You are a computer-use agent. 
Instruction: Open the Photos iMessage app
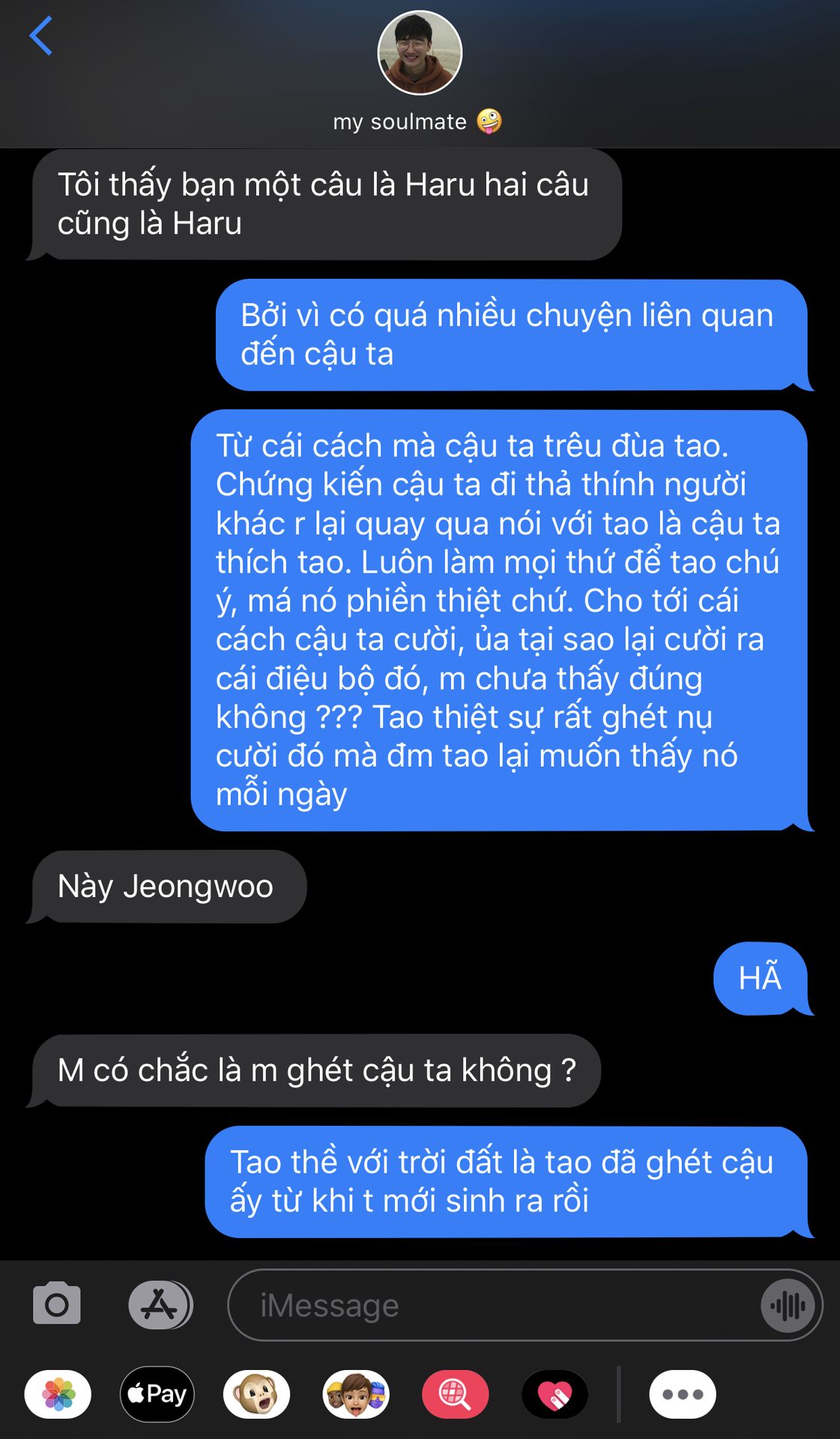pos(58,1394)
